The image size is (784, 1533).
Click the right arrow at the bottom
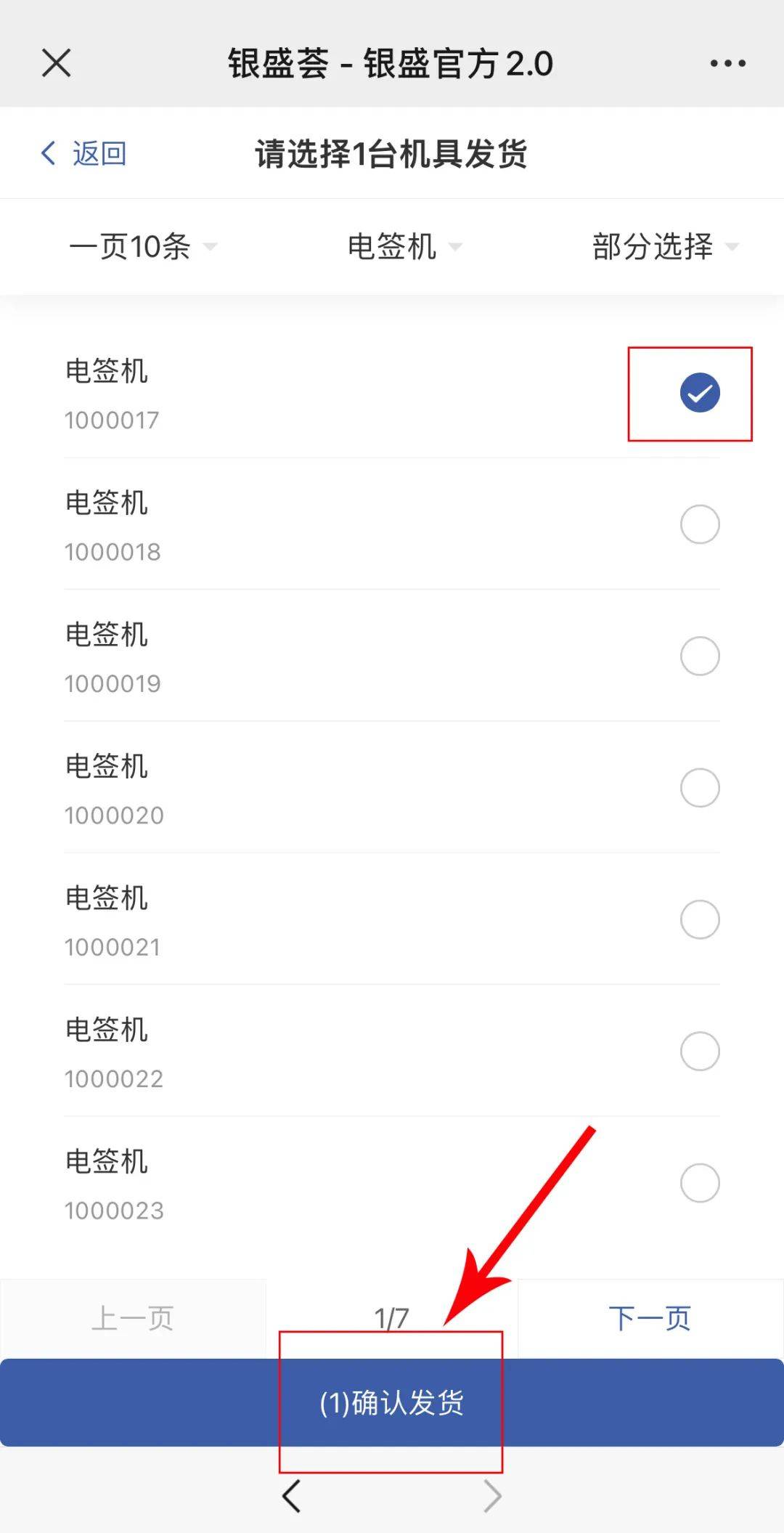(x=491, y=1495)
